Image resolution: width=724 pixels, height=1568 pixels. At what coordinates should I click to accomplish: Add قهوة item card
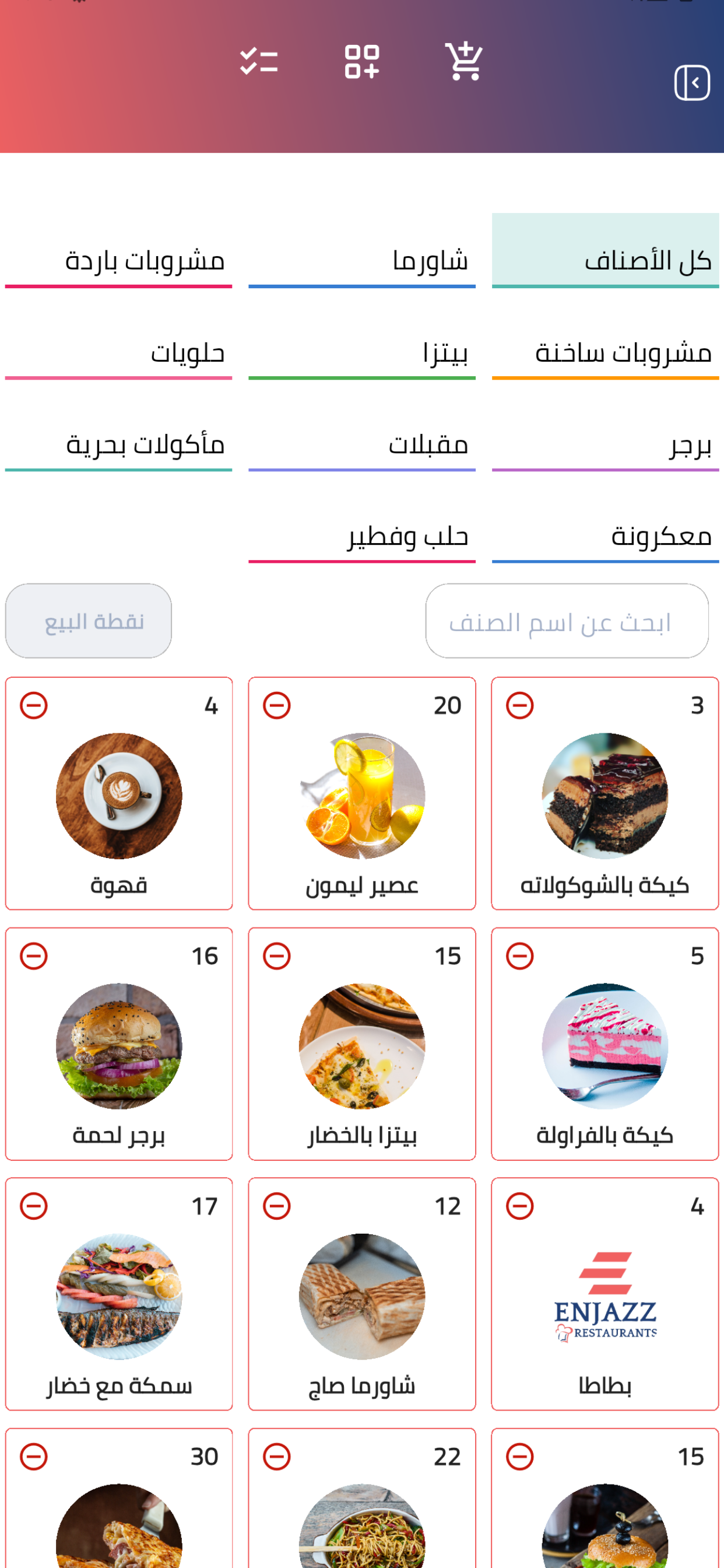[119, 794]
